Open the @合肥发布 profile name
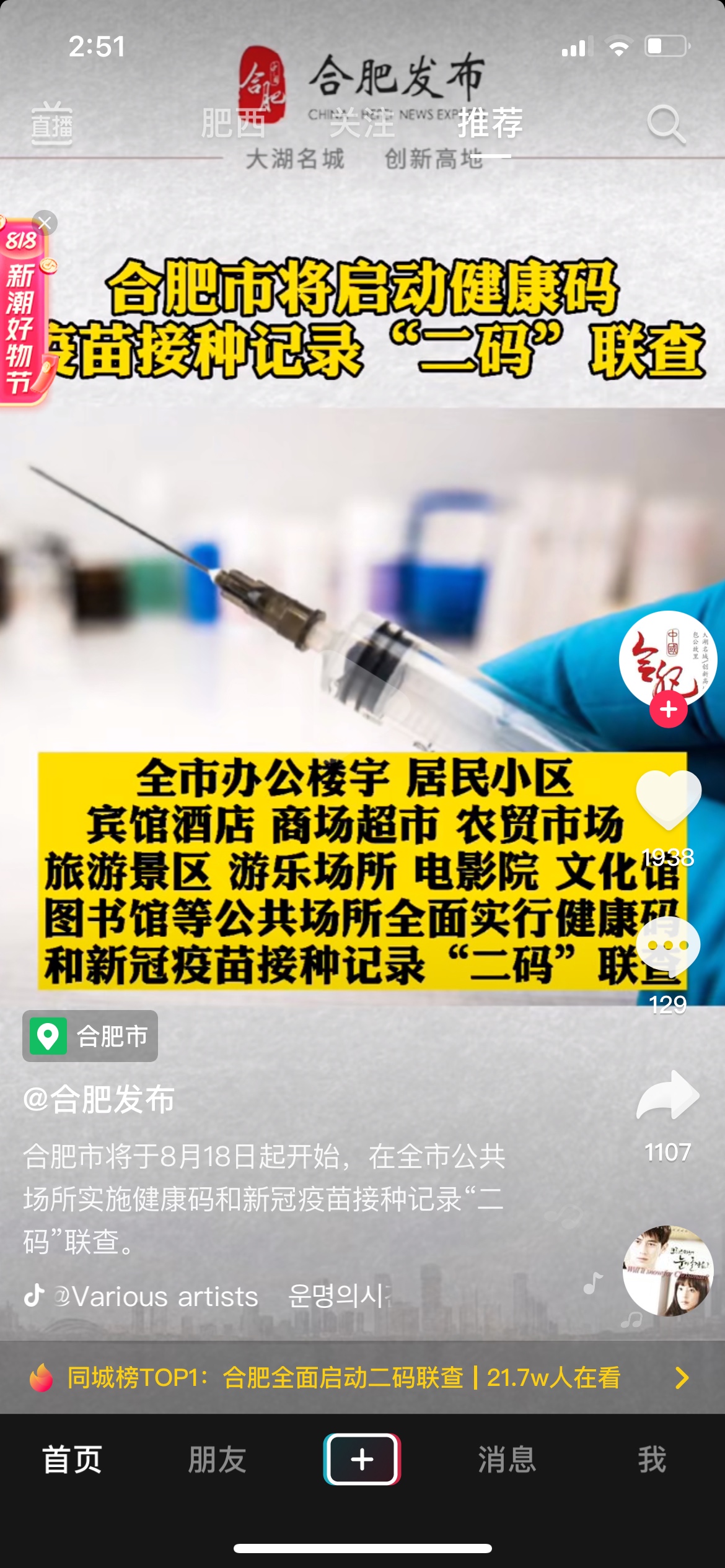 pyautogui.click(x=99, y=1100)
